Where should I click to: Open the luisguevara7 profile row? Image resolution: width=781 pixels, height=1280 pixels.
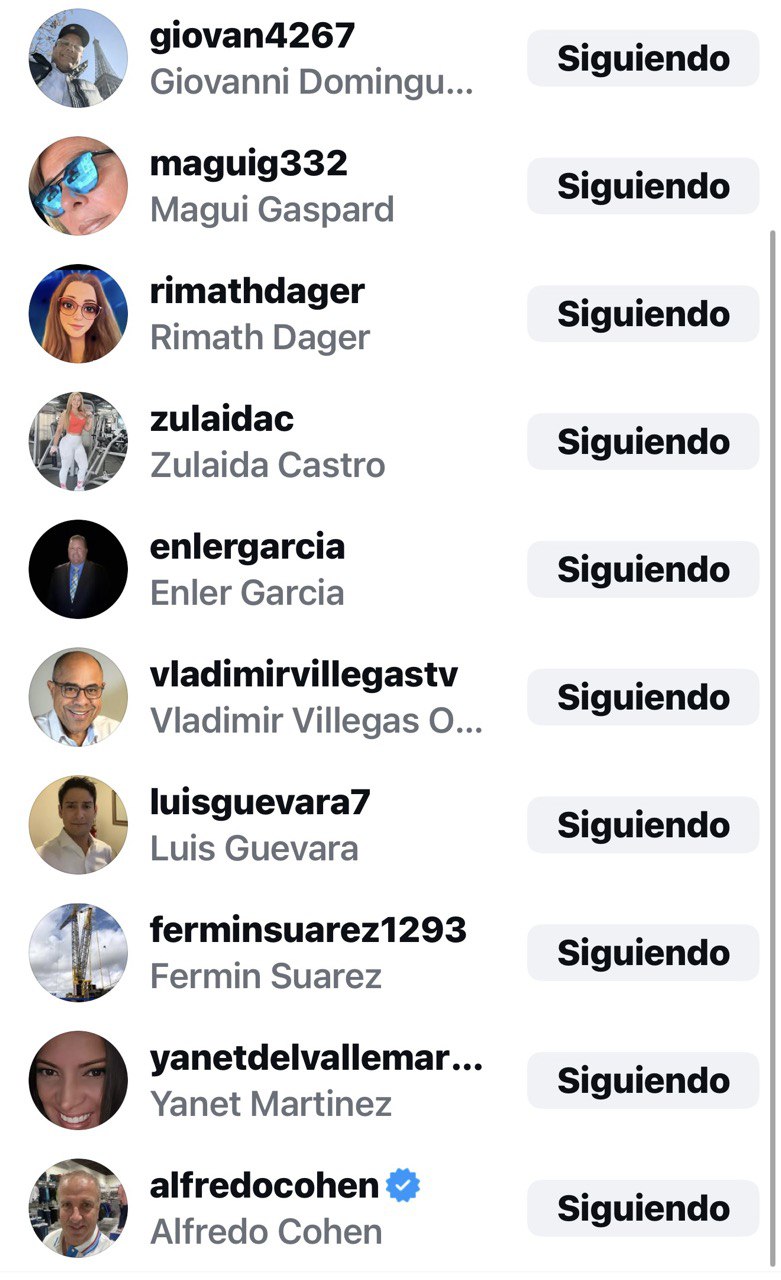pyautogui.click(x=260, y=803)
